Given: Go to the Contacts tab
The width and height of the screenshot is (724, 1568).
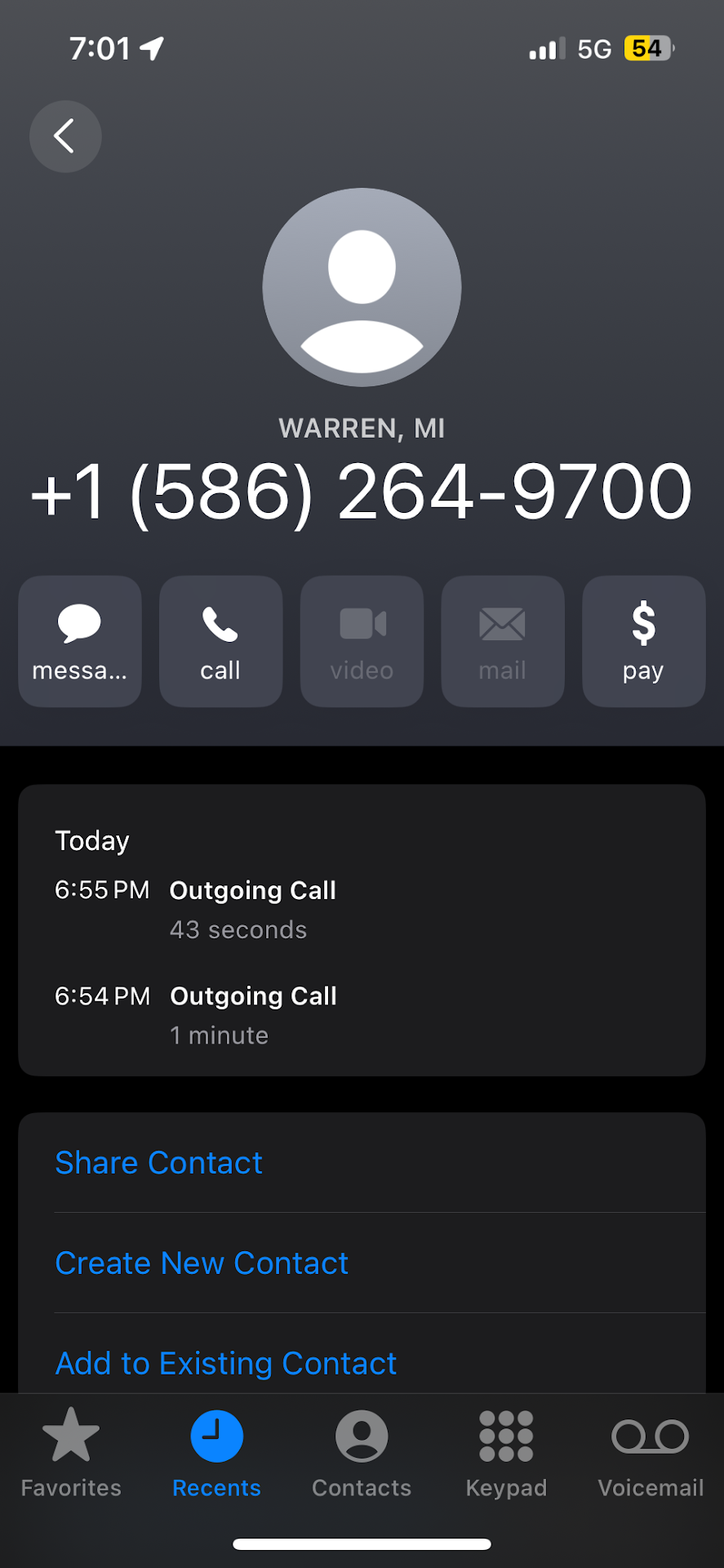Looking at the screenshot, I should 362,1453.
